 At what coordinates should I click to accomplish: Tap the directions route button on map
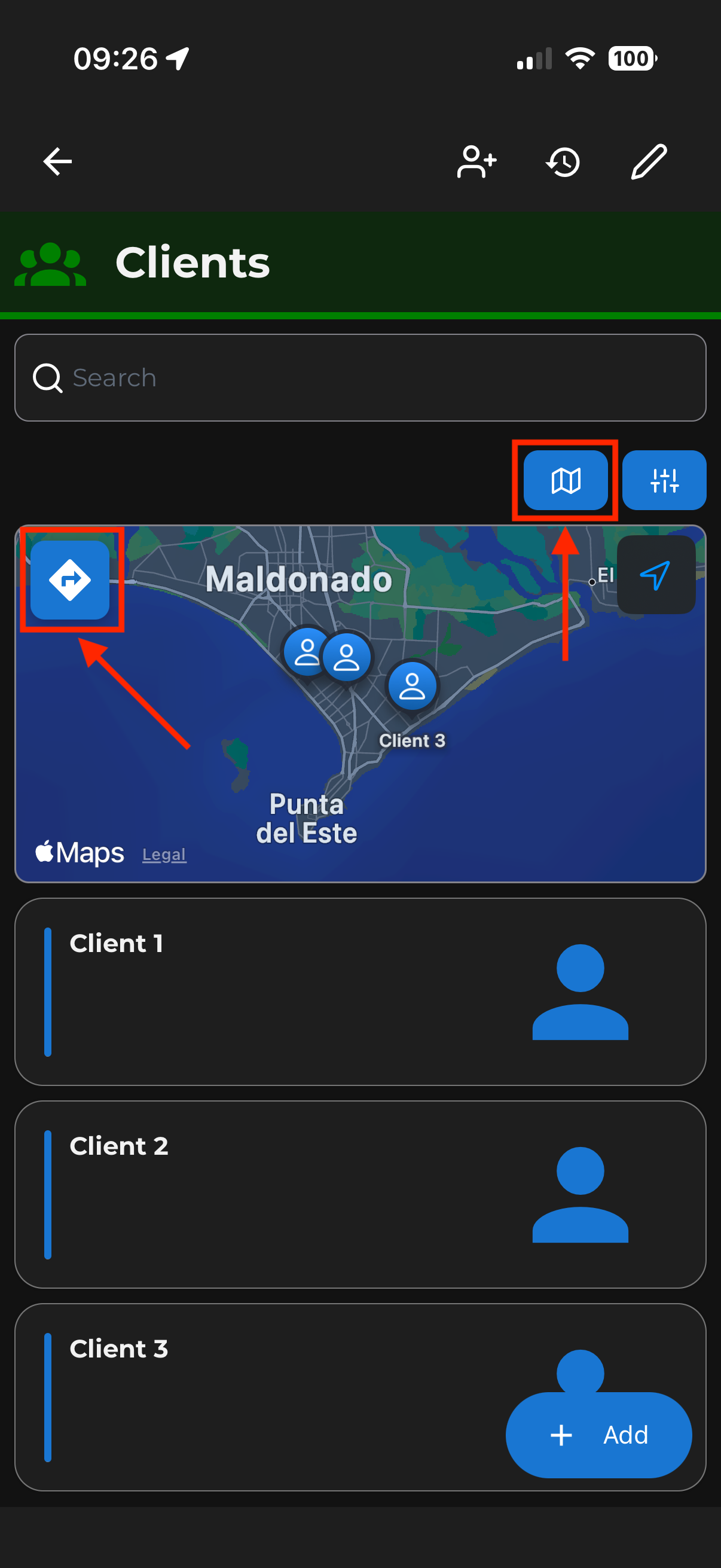(x=70, y=579)
